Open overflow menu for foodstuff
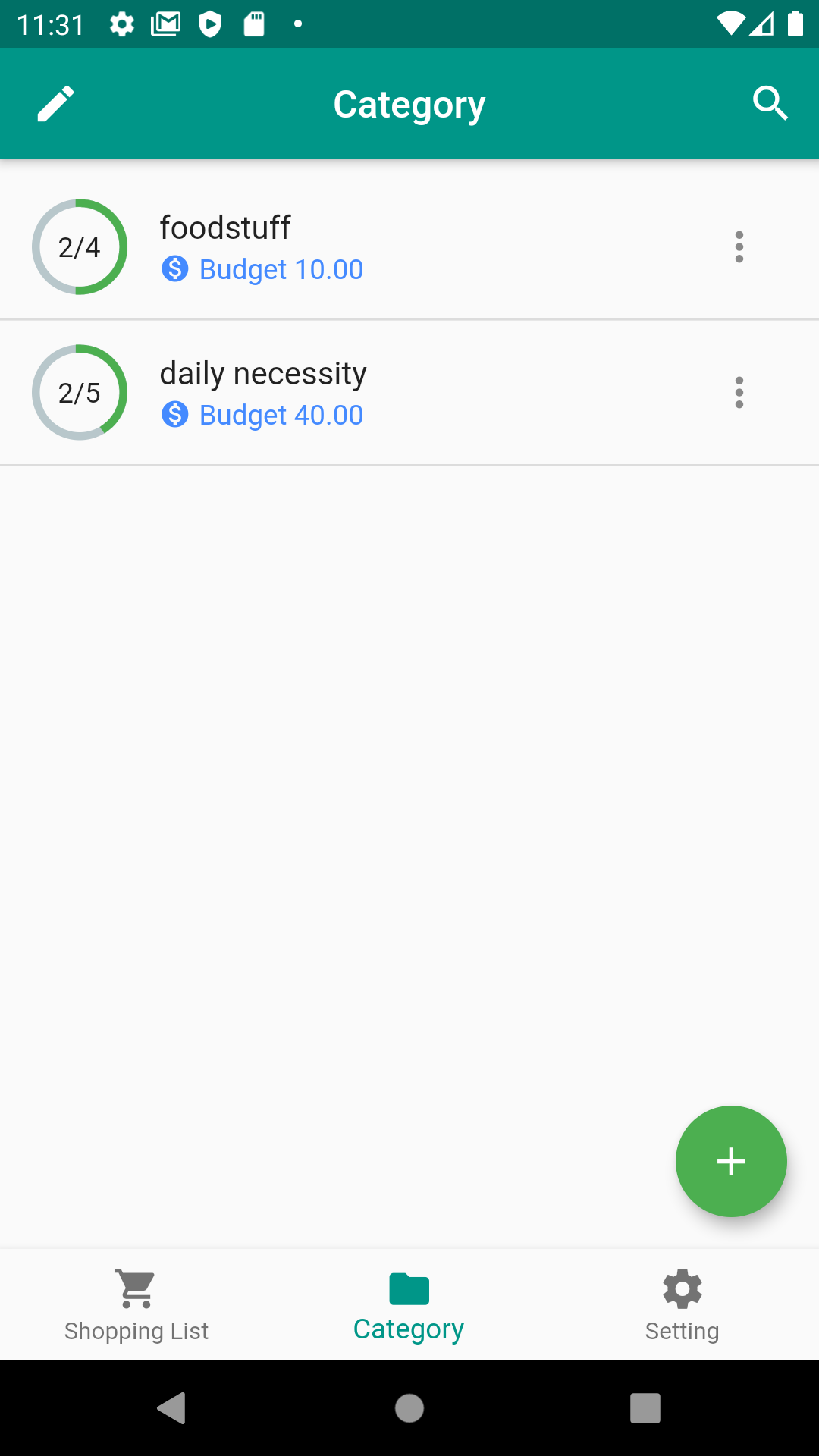819x1456 pixels. tap(739, 247)
